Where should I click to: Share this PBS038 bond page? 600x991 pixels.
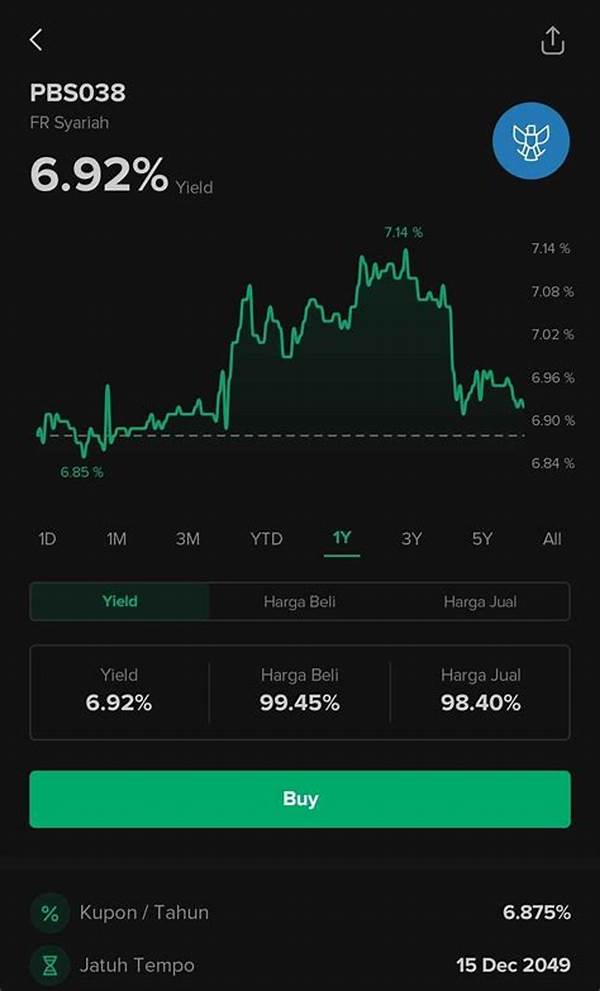(552, 40)
